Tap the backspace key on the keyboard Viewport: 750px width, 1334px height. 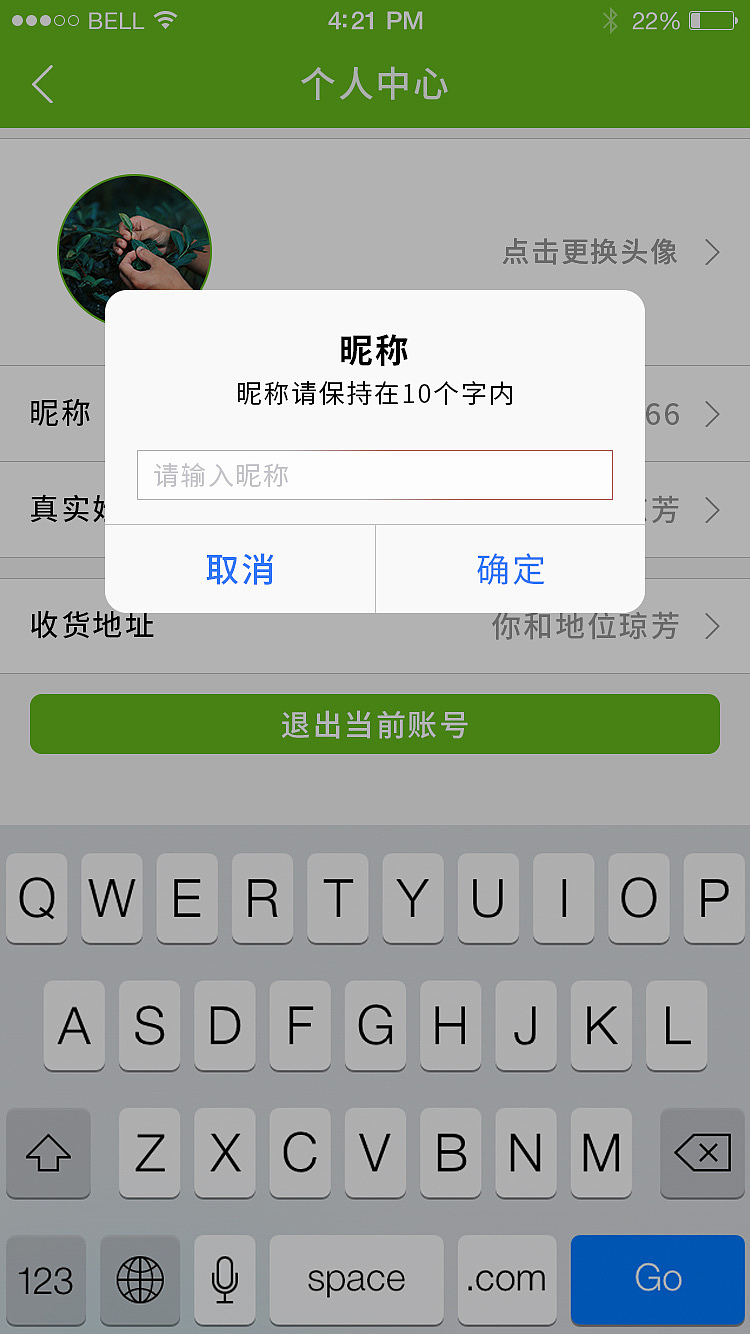(x=701, y=1155)
